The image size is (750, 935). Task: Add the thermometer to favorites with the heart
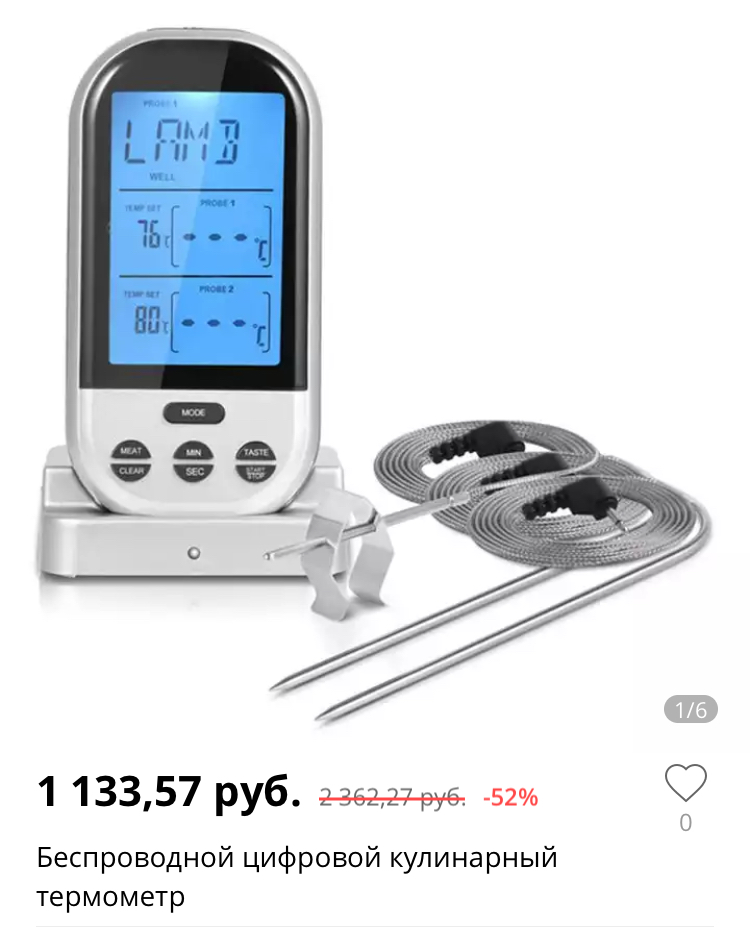click(685, 783)
